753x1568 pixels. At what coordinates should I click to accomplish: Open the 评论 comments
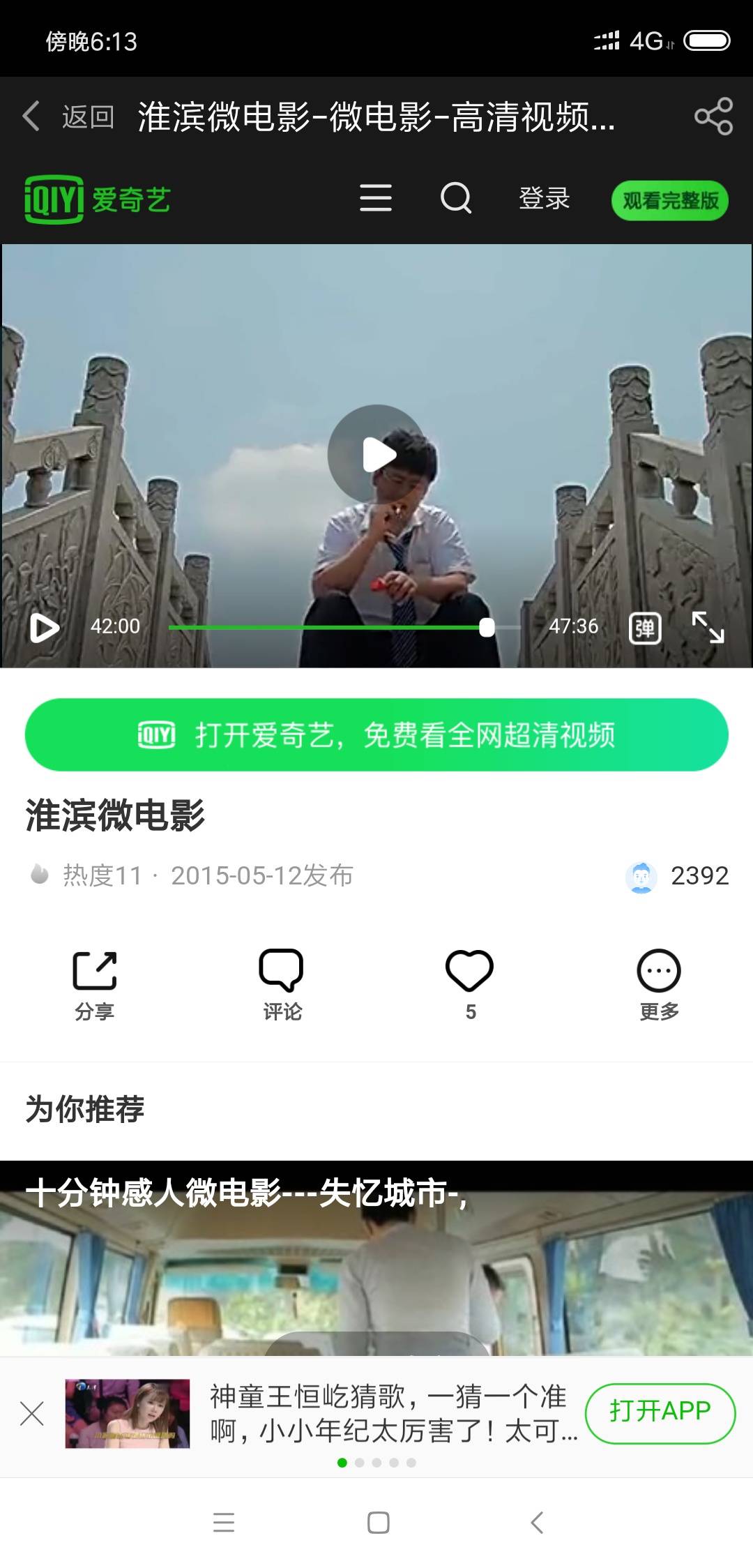coord(282,985)
